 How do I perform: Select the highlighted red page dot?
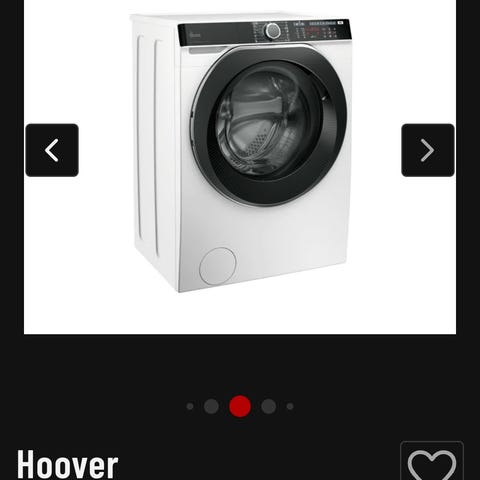[x=240, y=406]
